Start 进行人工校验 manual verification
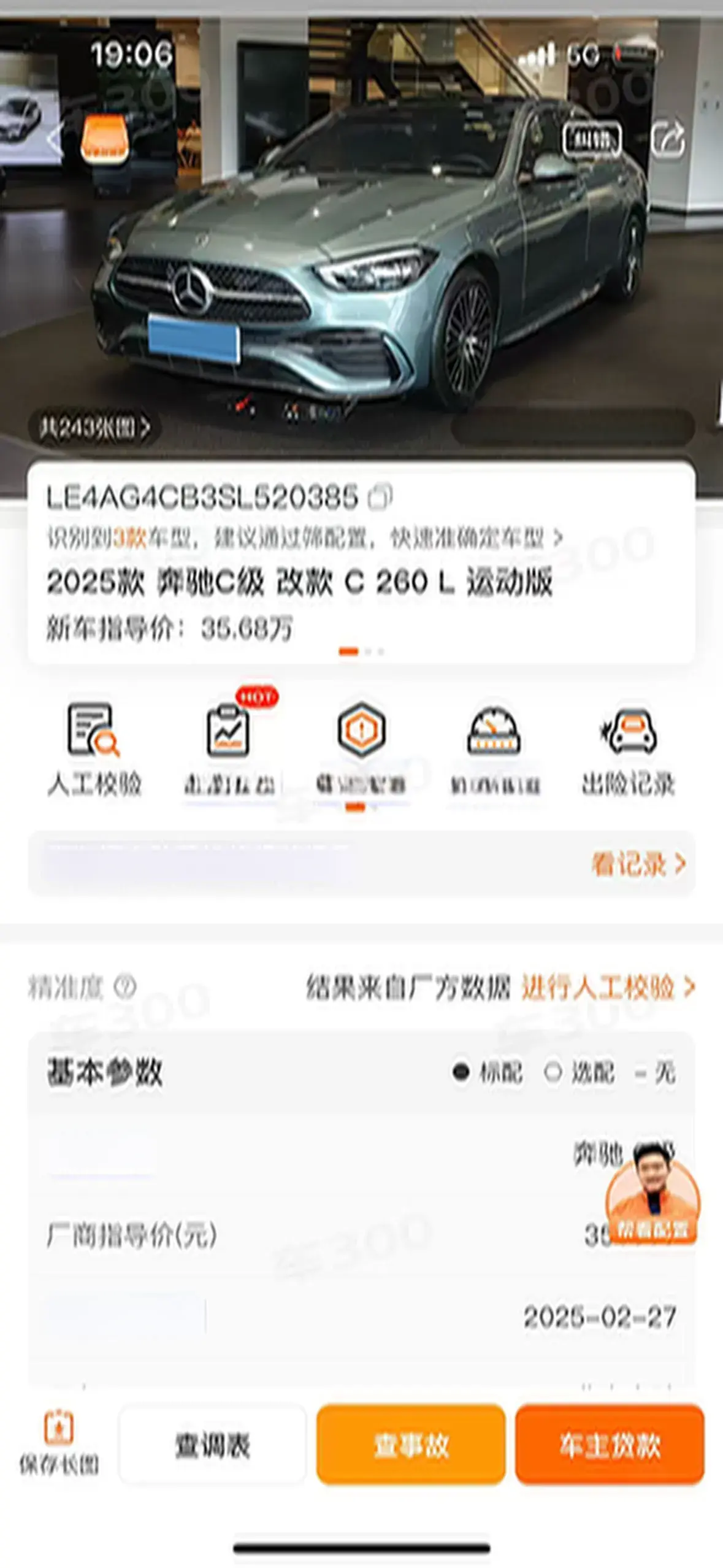The height and width of the screenshot is (1568, 723). 607,987
